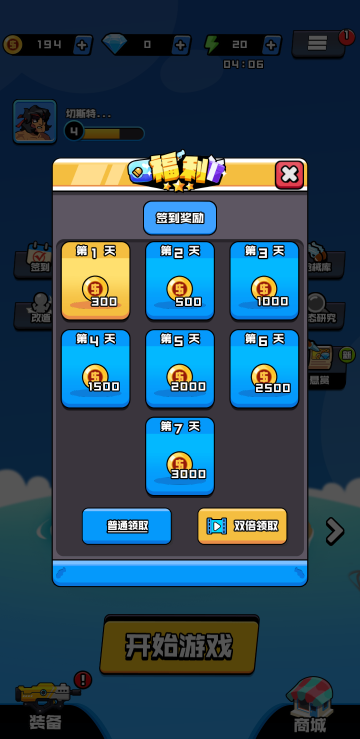Open the player avatar profile
This screenshot has width=360, height=739.
point(35,121)
